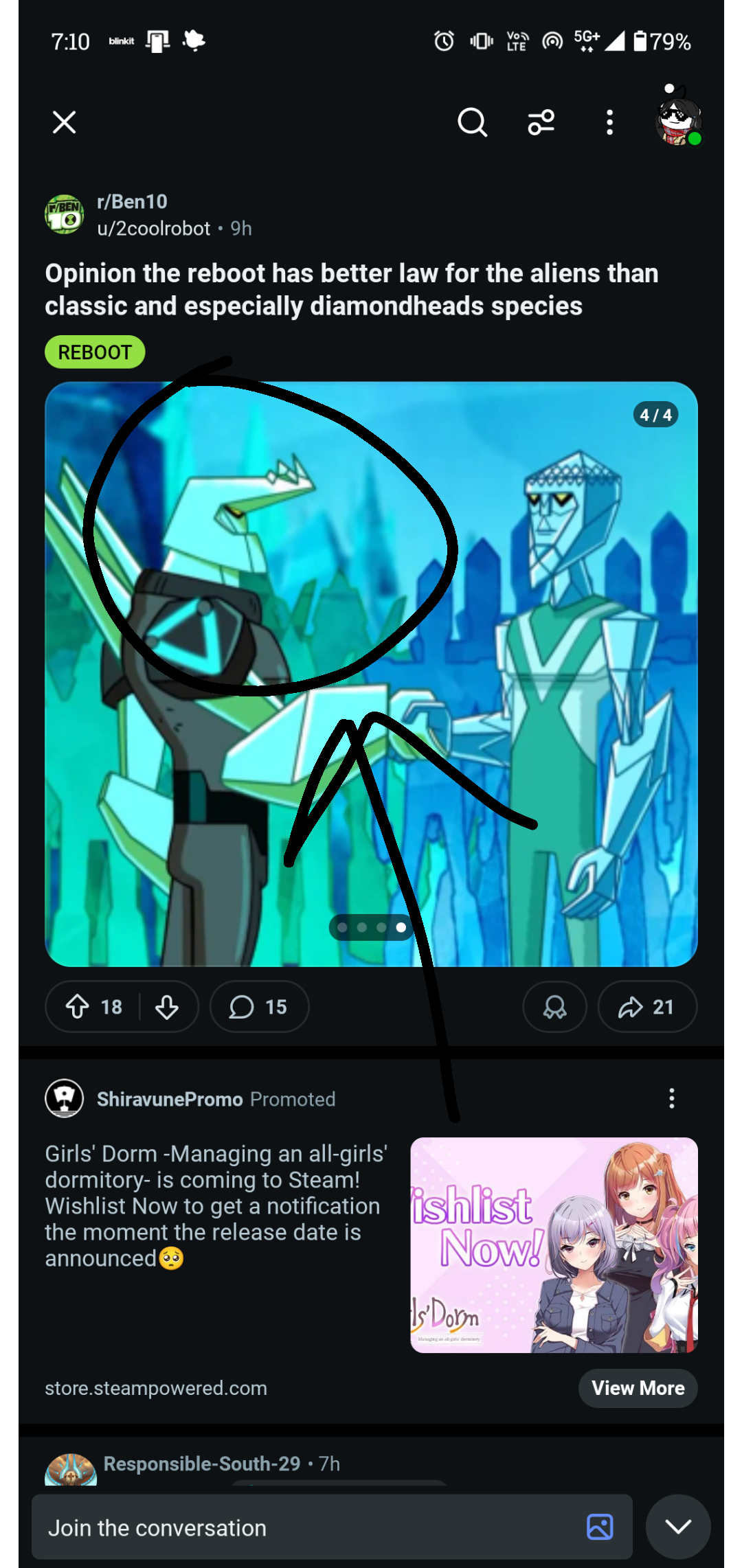Screen dimensions: 742x1568
Task: Click the ShiravunePromo advertiser avatar
Action: point(63,1099)
